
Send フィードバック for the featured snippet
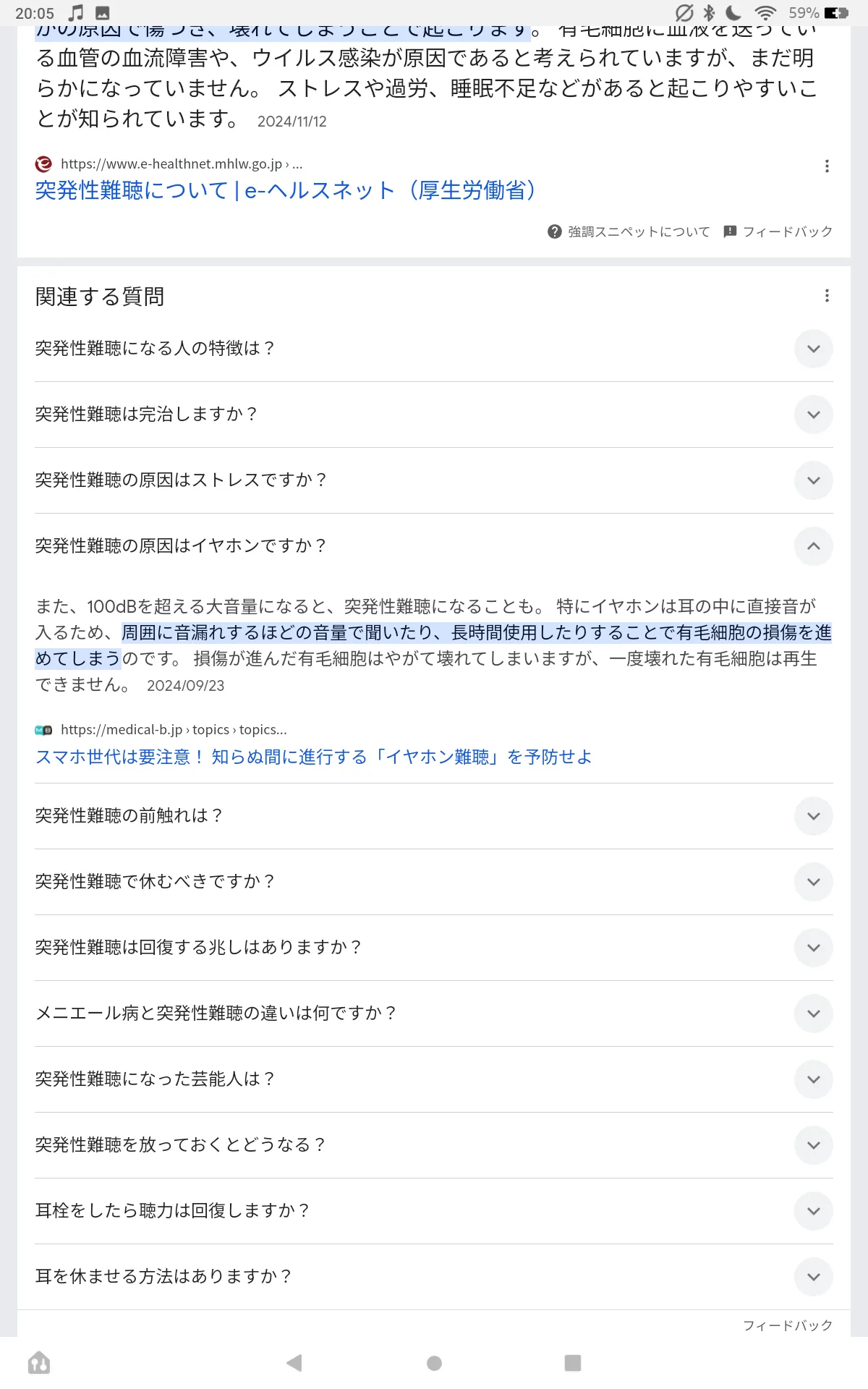pos(778,231)
